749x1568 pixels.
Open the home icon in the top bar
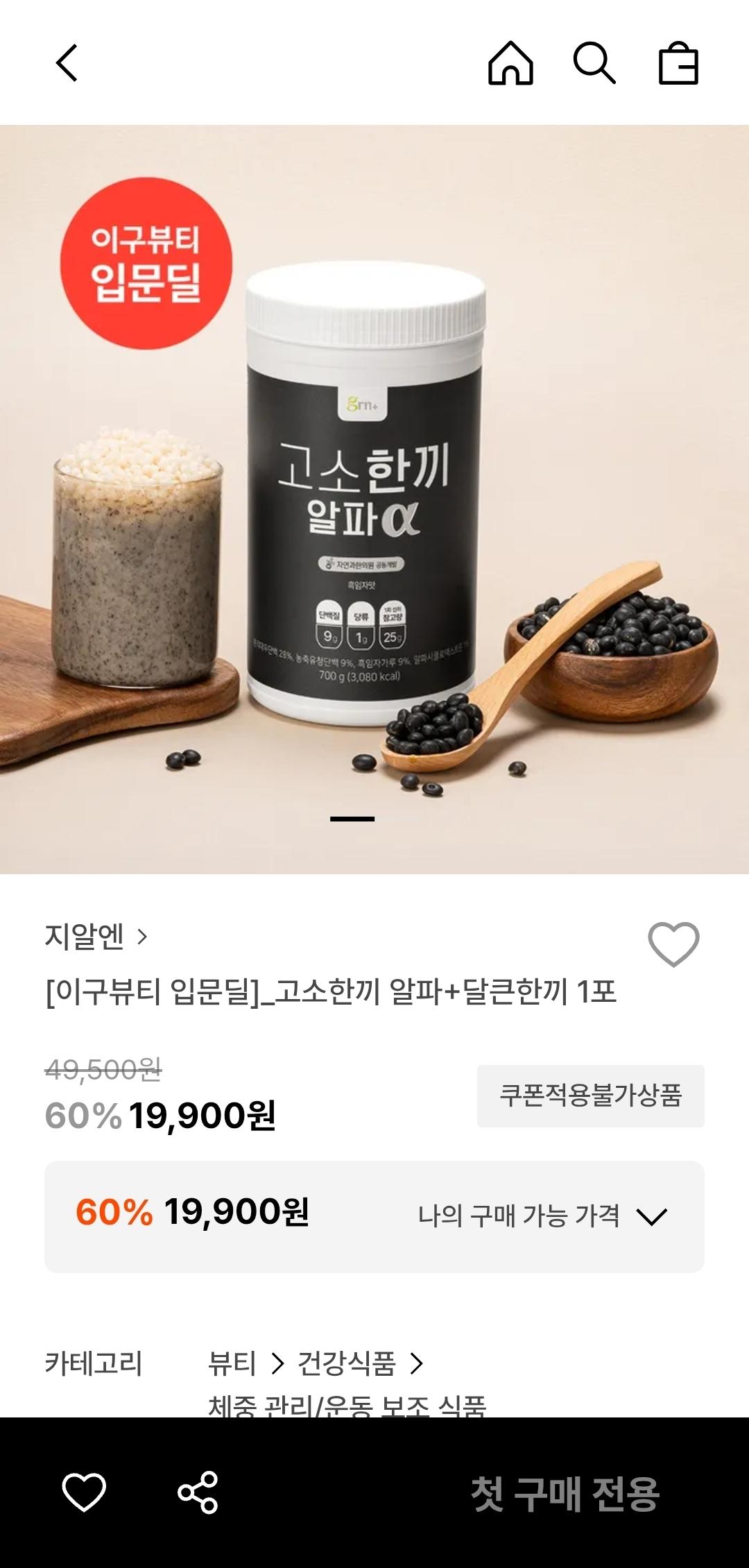coord(510,64)
